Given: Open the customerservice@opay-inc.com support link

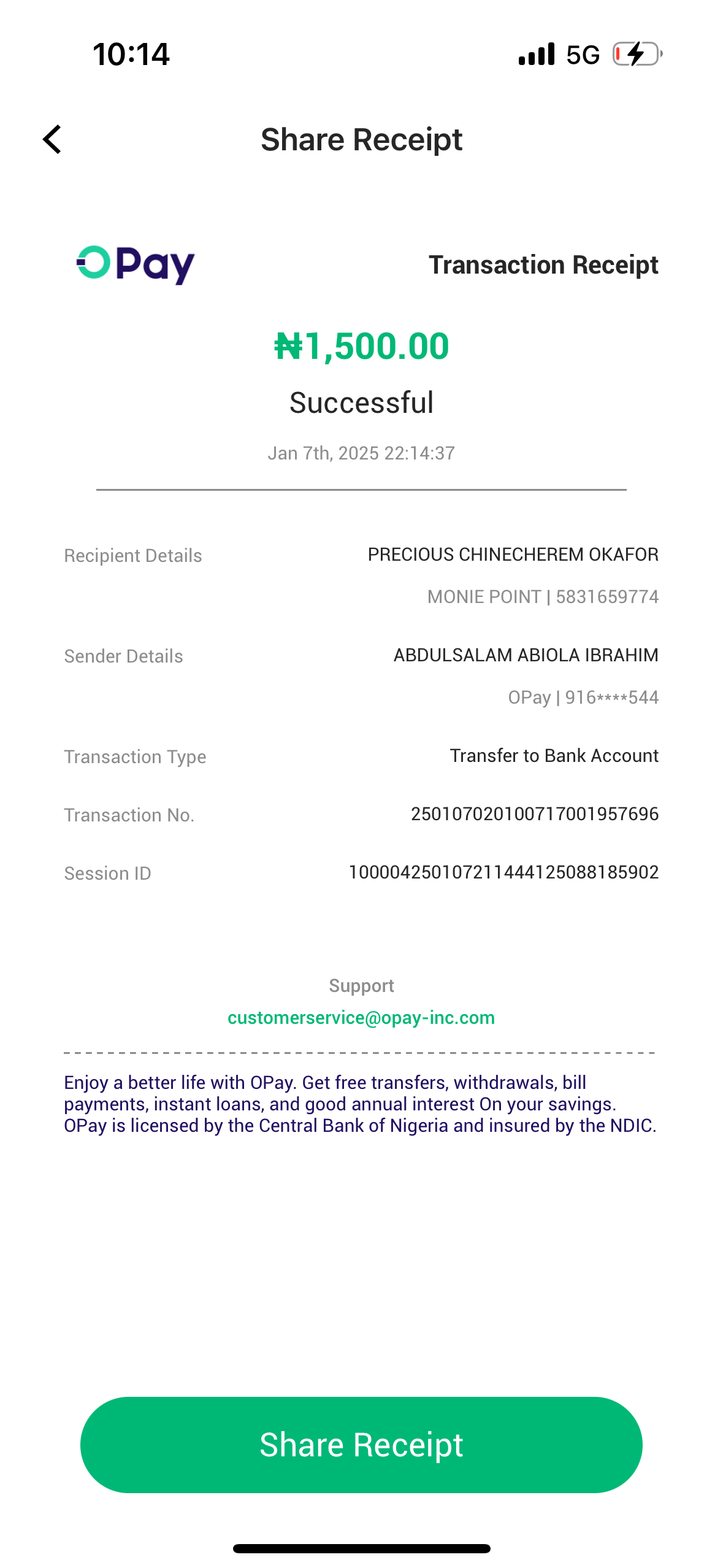Looking at the screenshot, I should tap(361, 1018).
